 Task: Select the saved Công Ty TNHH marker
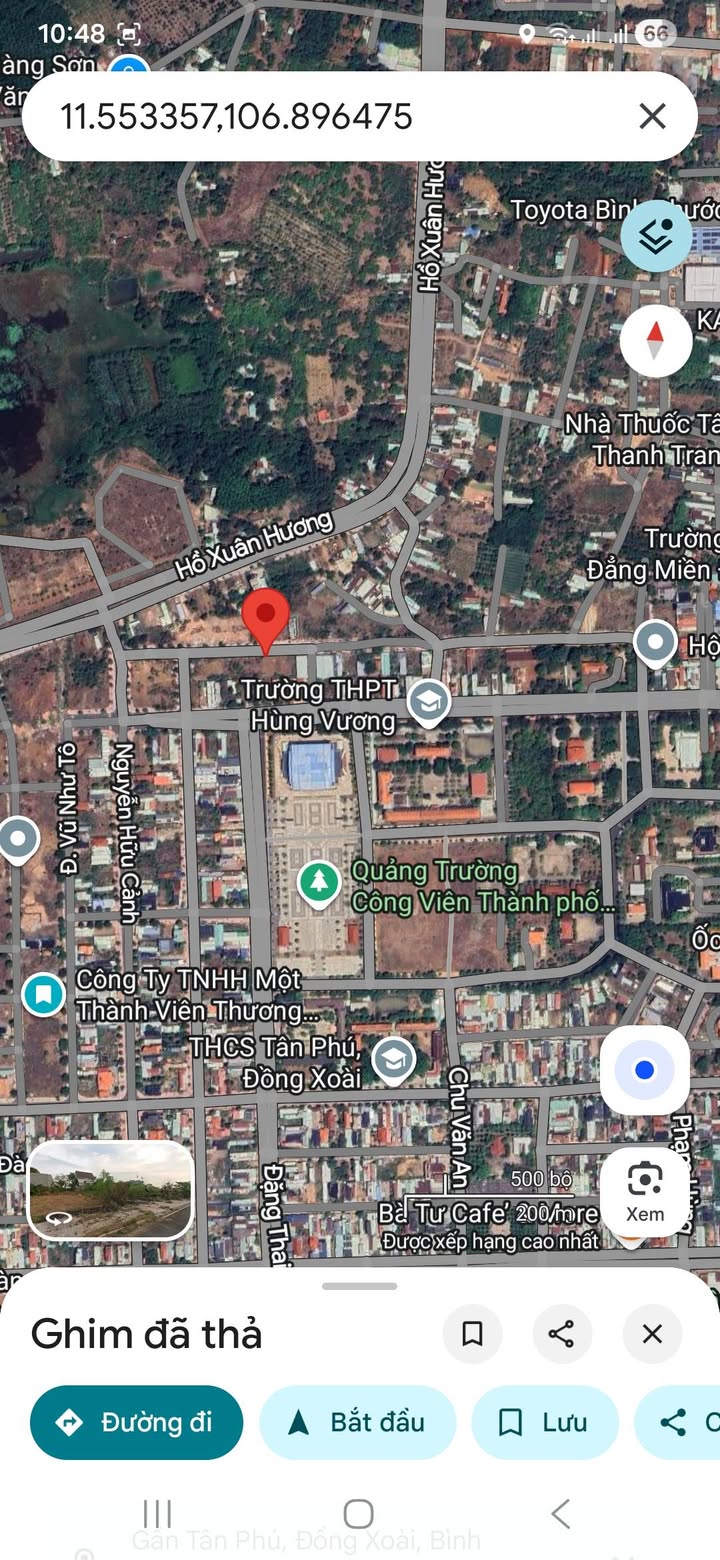coord(44,995)
